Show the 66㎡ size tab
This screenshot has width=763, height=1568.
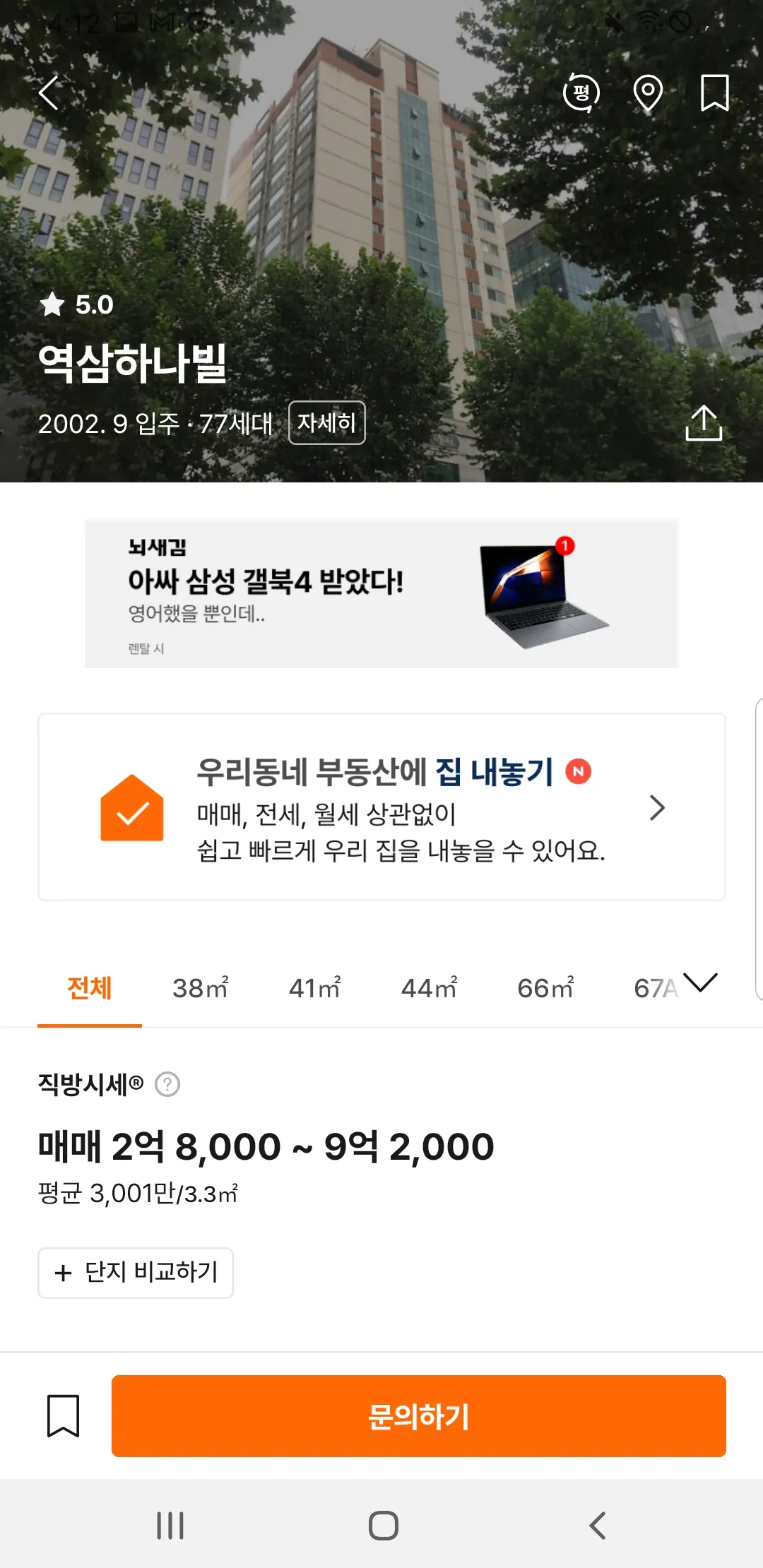click(545, 988)
